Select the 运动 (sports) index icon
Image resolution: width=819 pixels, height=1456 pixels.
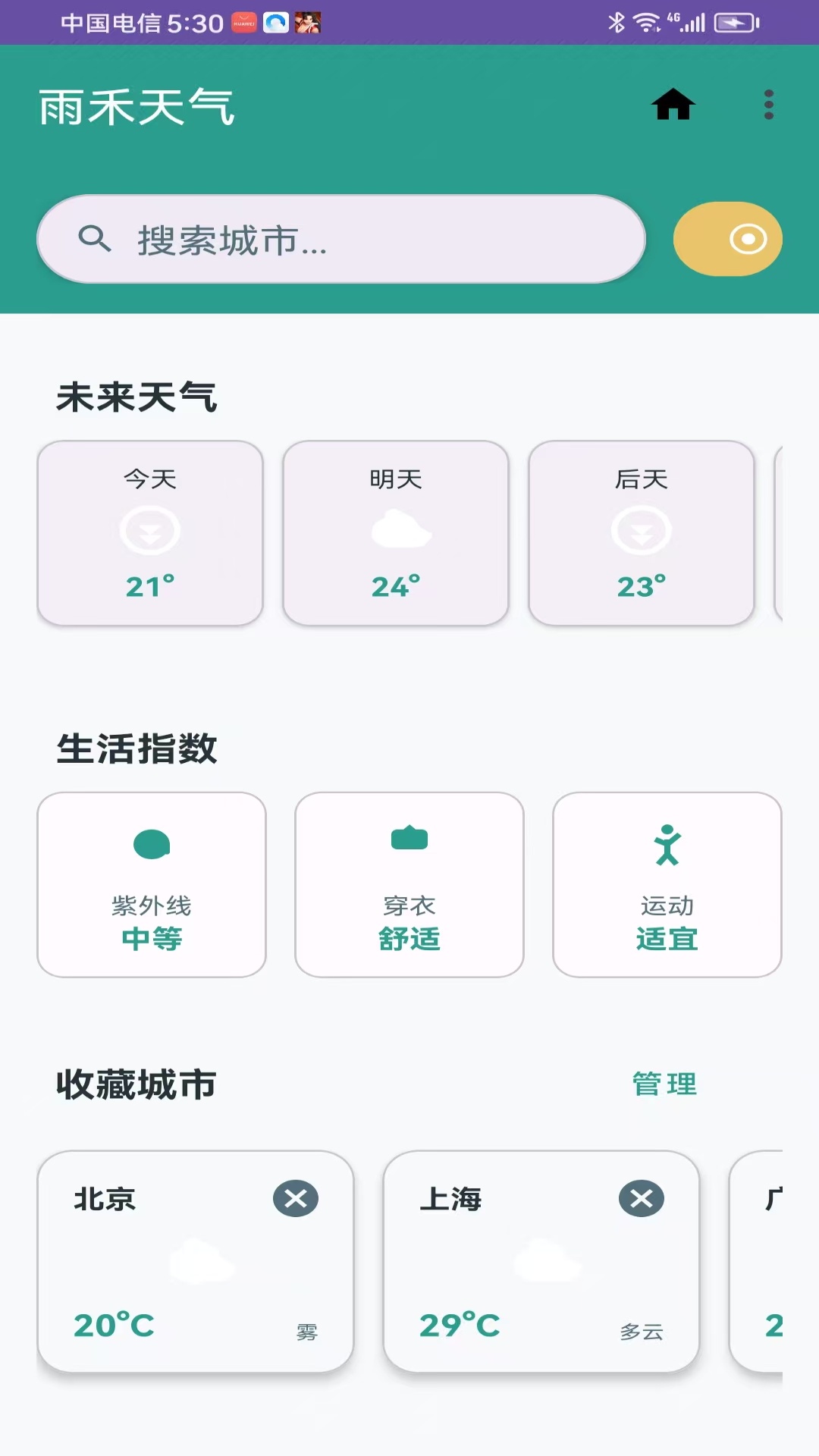pyautogui.click(x=667, y=842)
